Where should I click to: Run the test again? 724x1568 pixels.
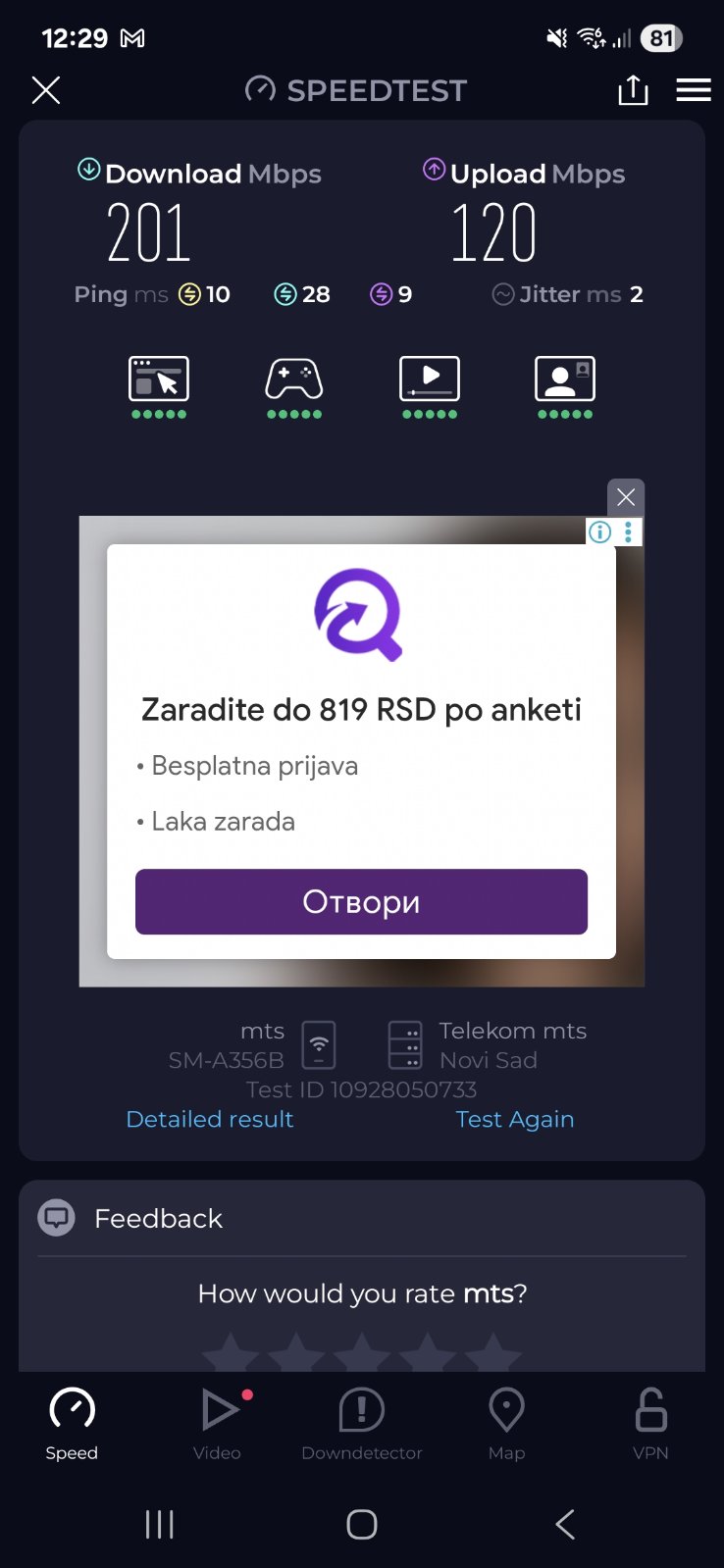[x=514, y=1119]
